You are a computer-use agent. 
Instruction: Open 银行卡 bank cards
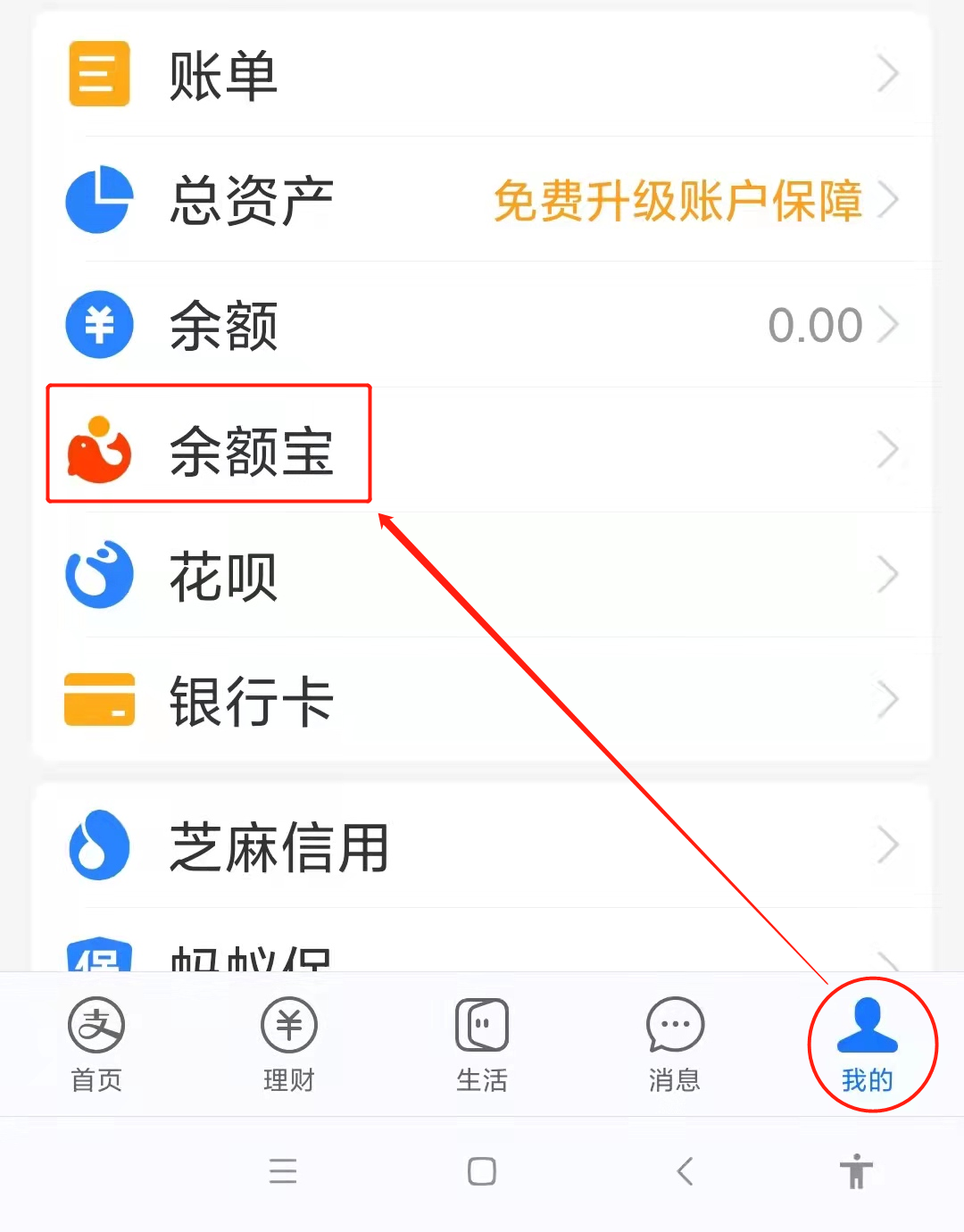tap(482, 700)
